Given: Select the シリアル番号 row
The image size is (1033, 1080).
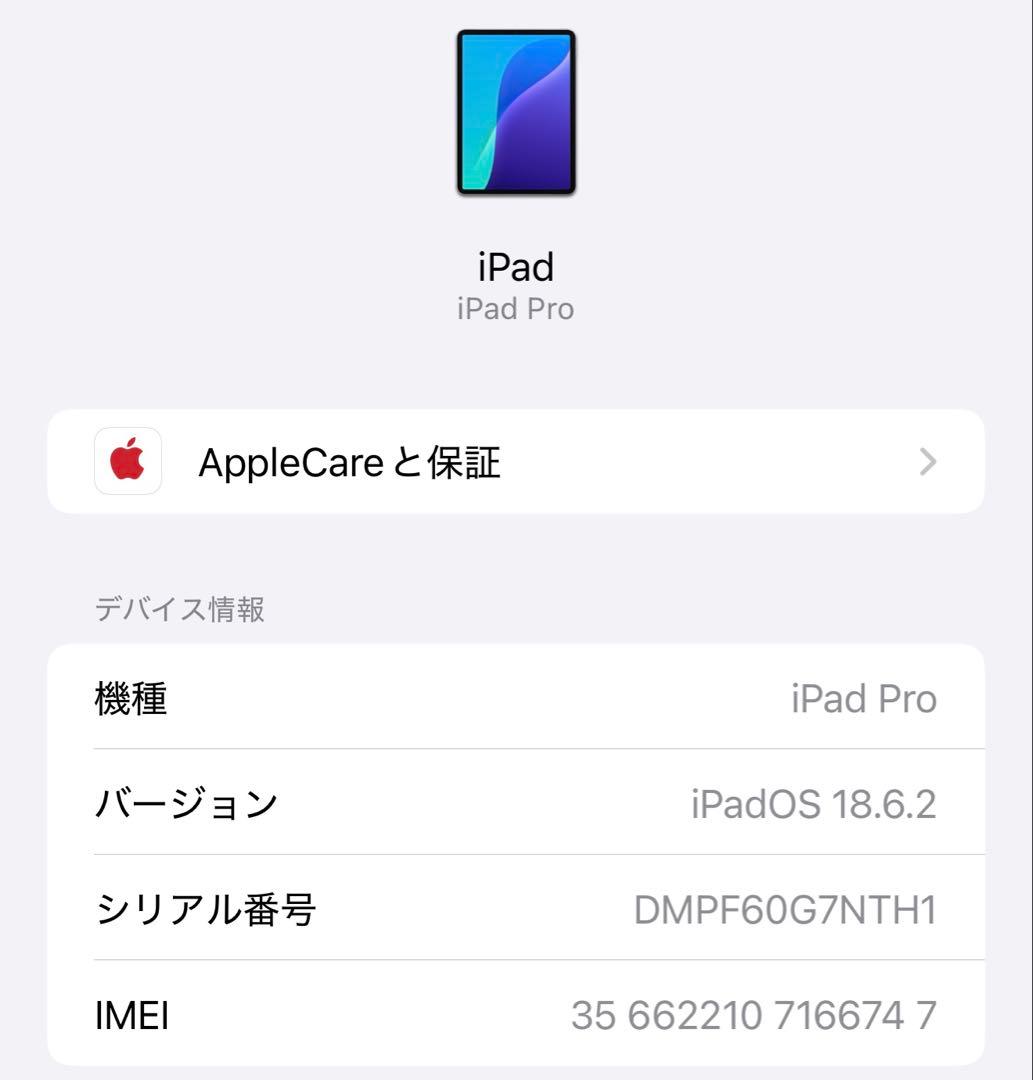Looking at the screenshot, I should (x=515, y=909).
